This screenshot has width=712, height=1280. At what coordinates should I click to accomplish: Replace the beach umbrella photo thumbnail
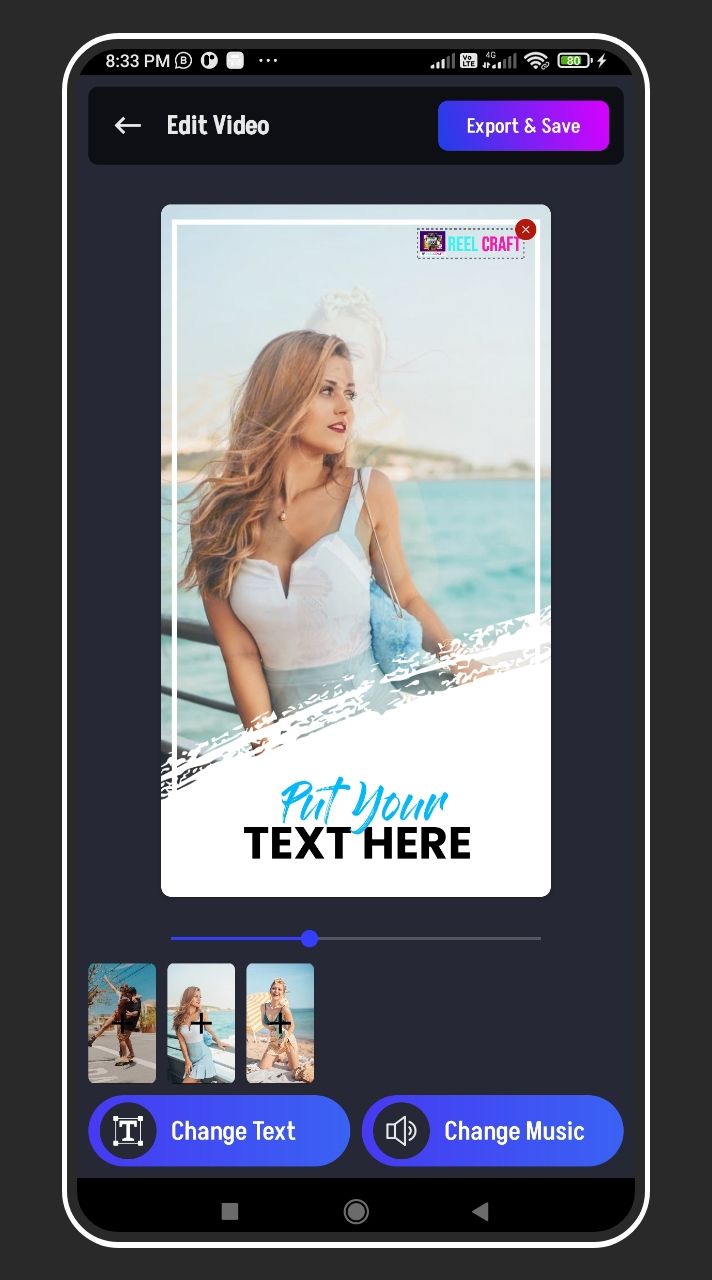tap(280, 1023)
